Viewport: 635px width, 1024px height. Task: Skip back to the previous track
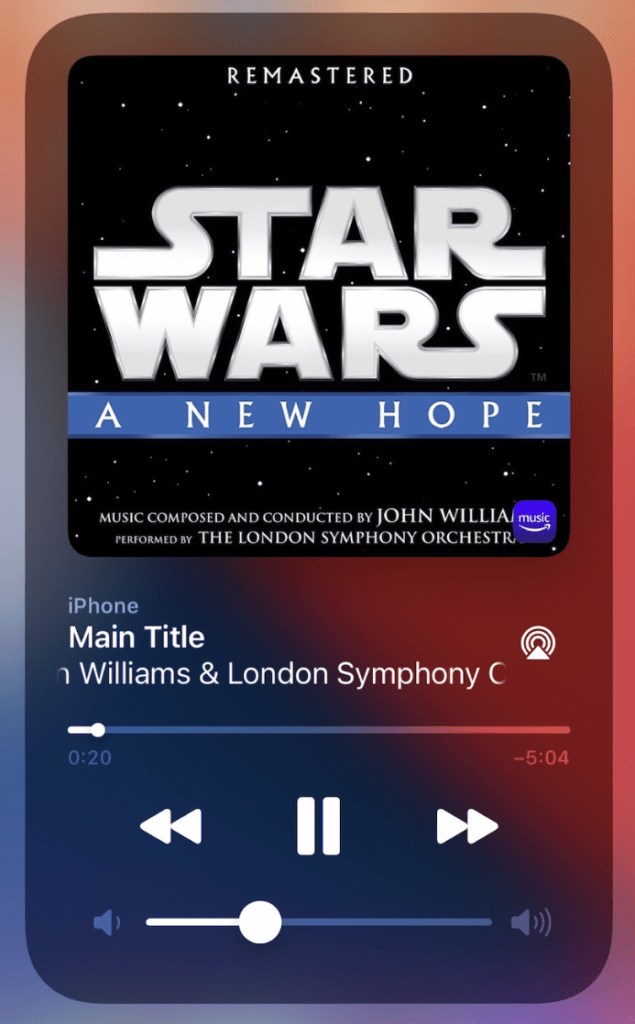tap(171, 826)
